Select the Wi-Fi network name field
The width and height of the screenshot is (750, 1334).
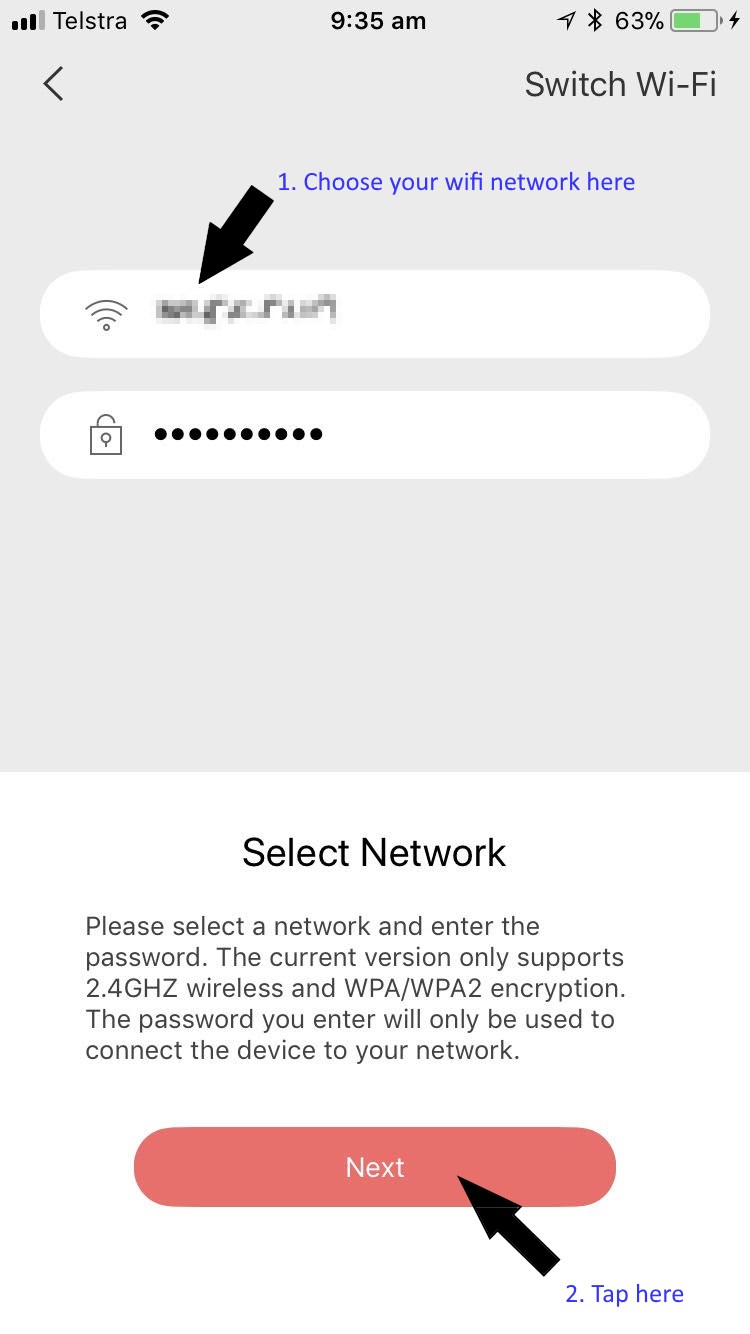pos(375,314)
